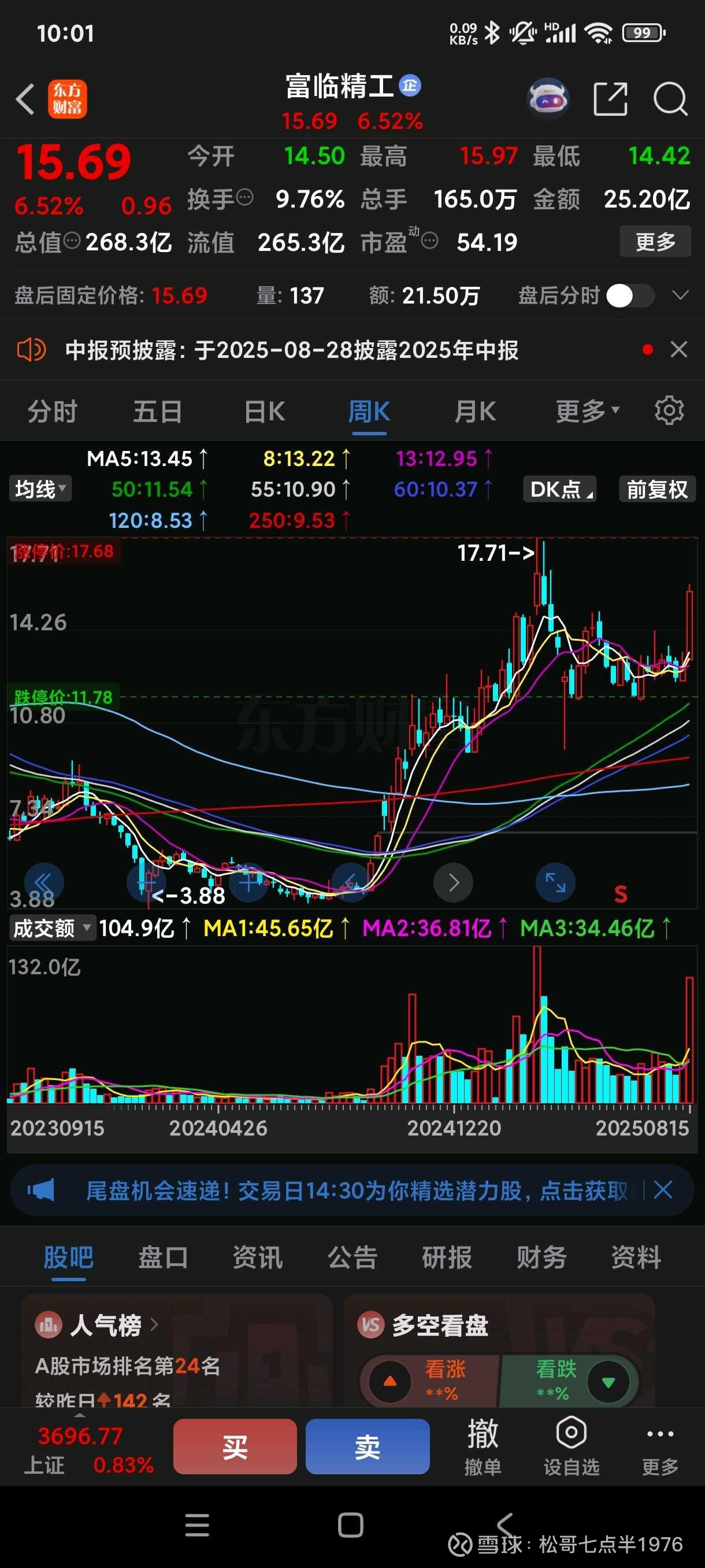Open the 成交额 indicator dropdown
The width and height of the screenshot is (705, 1568).
(51, 929)
